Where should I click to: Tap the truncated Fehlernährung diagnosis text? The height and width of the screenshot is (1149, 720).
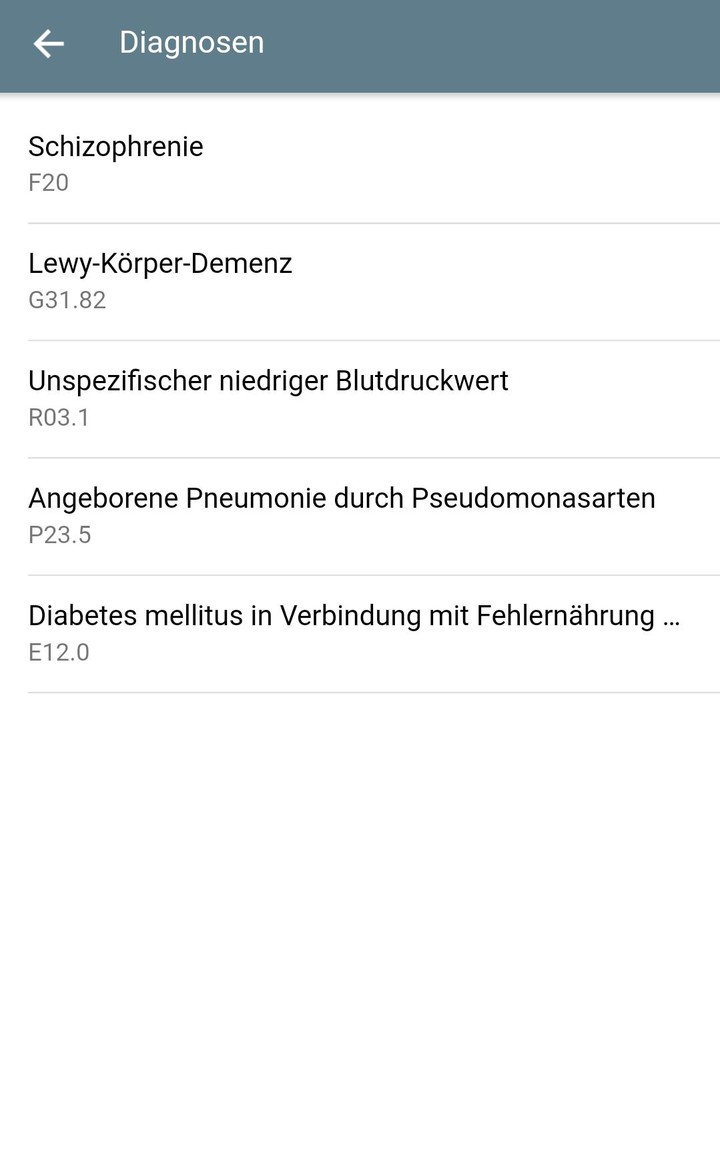click(x=354, y=614)
